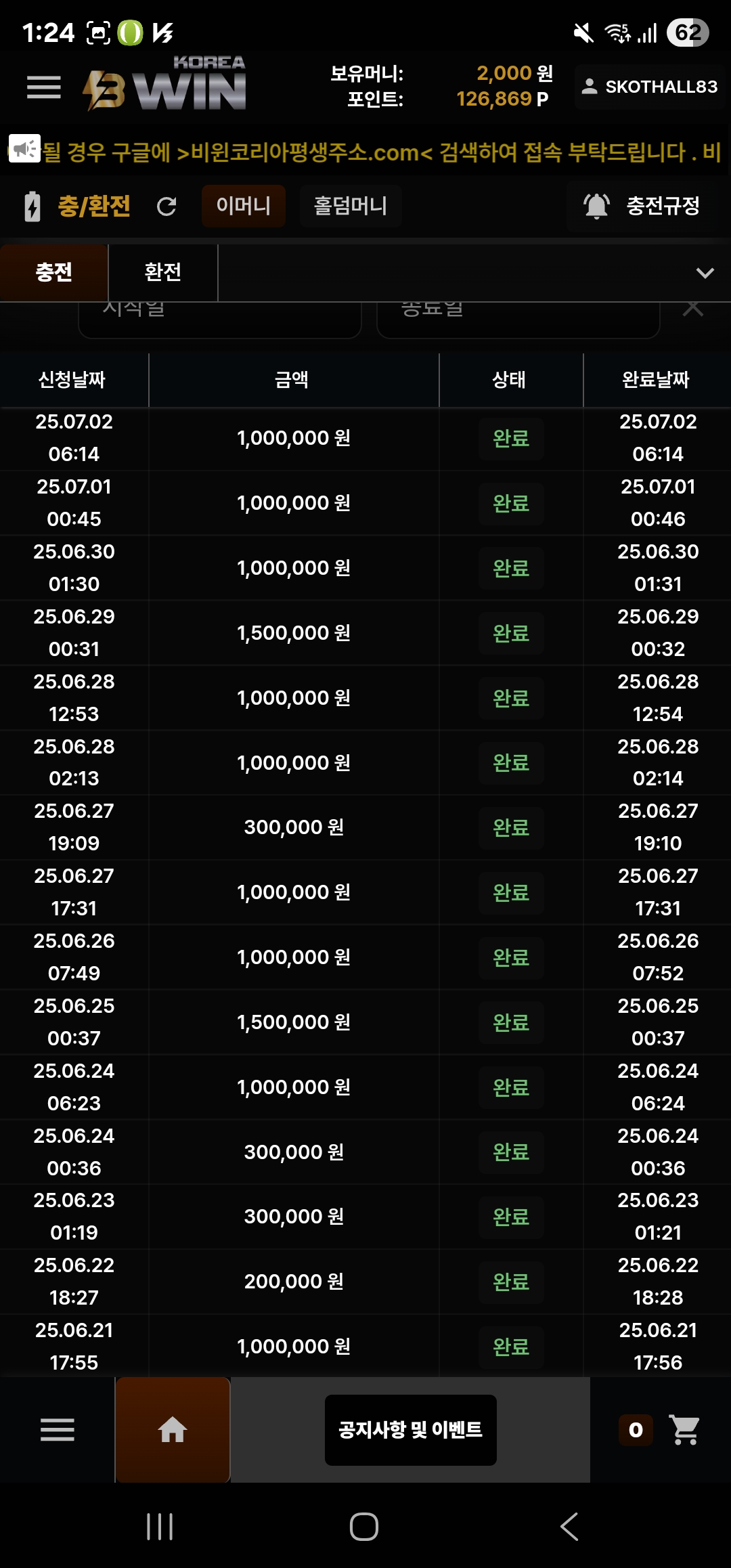Go to home via the bottom house icon
Viewport: 731px width, 1568px height.
tap(173, 1429)
